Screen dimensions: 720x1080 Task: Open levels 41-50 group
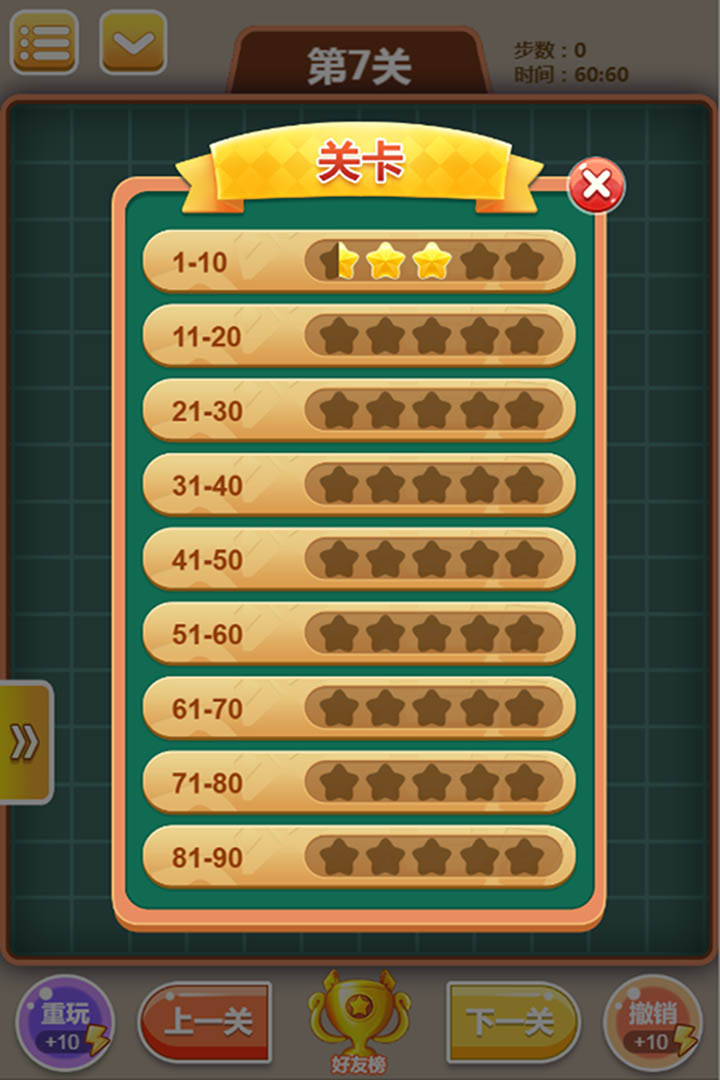point(359,559)
